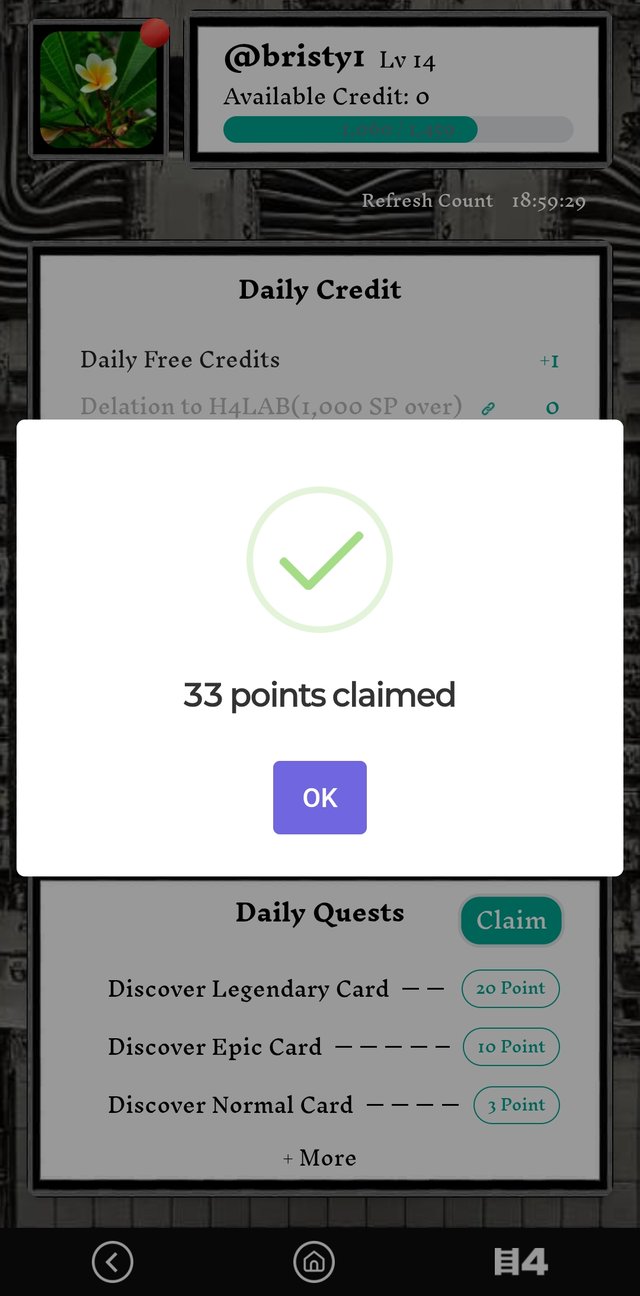
Task: Open the delegation link icon for H4LAB
Action: pos(488,408)
